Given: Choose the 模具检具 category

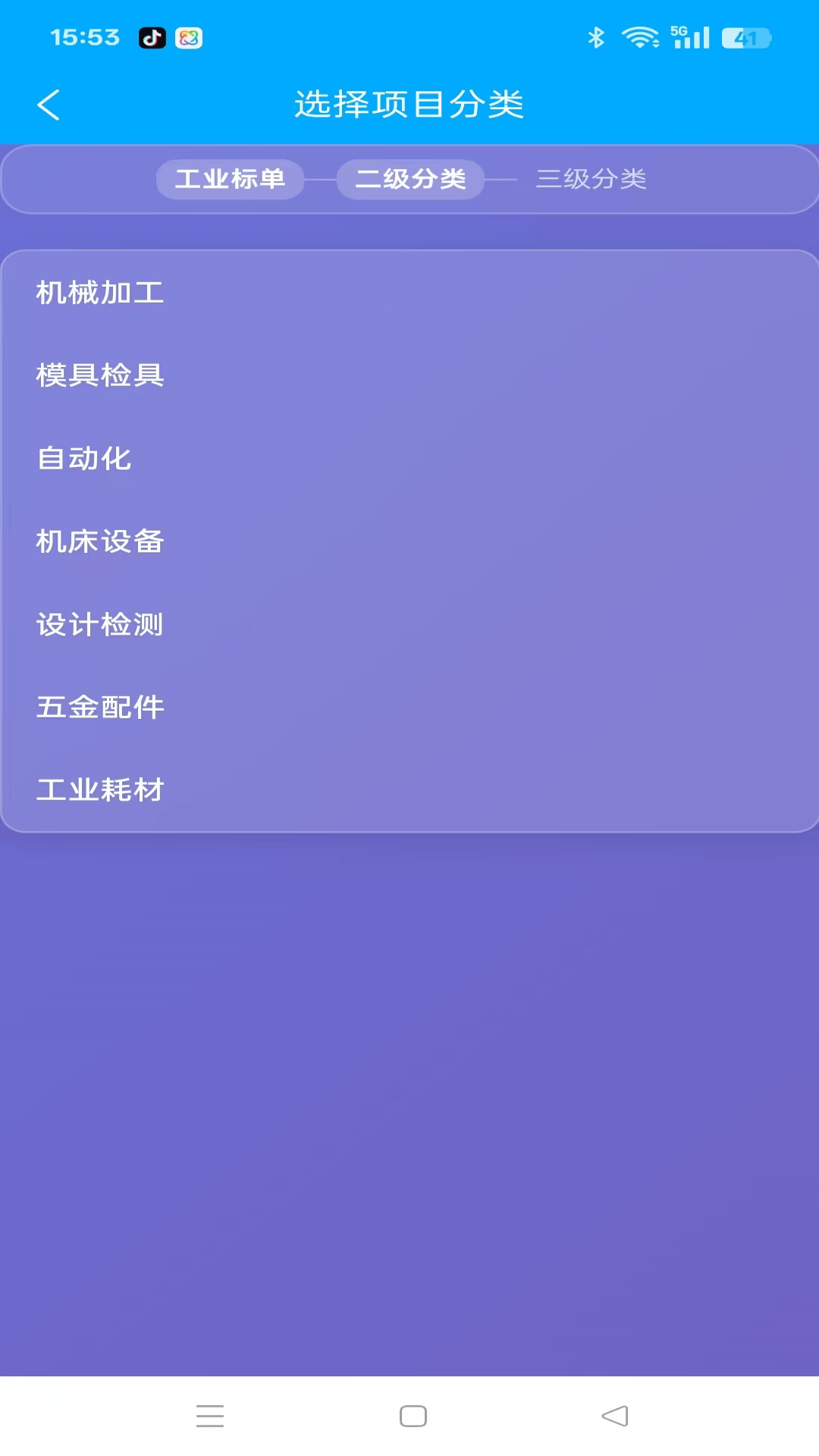Looking at the screenshot, I should tap(101, 375).
